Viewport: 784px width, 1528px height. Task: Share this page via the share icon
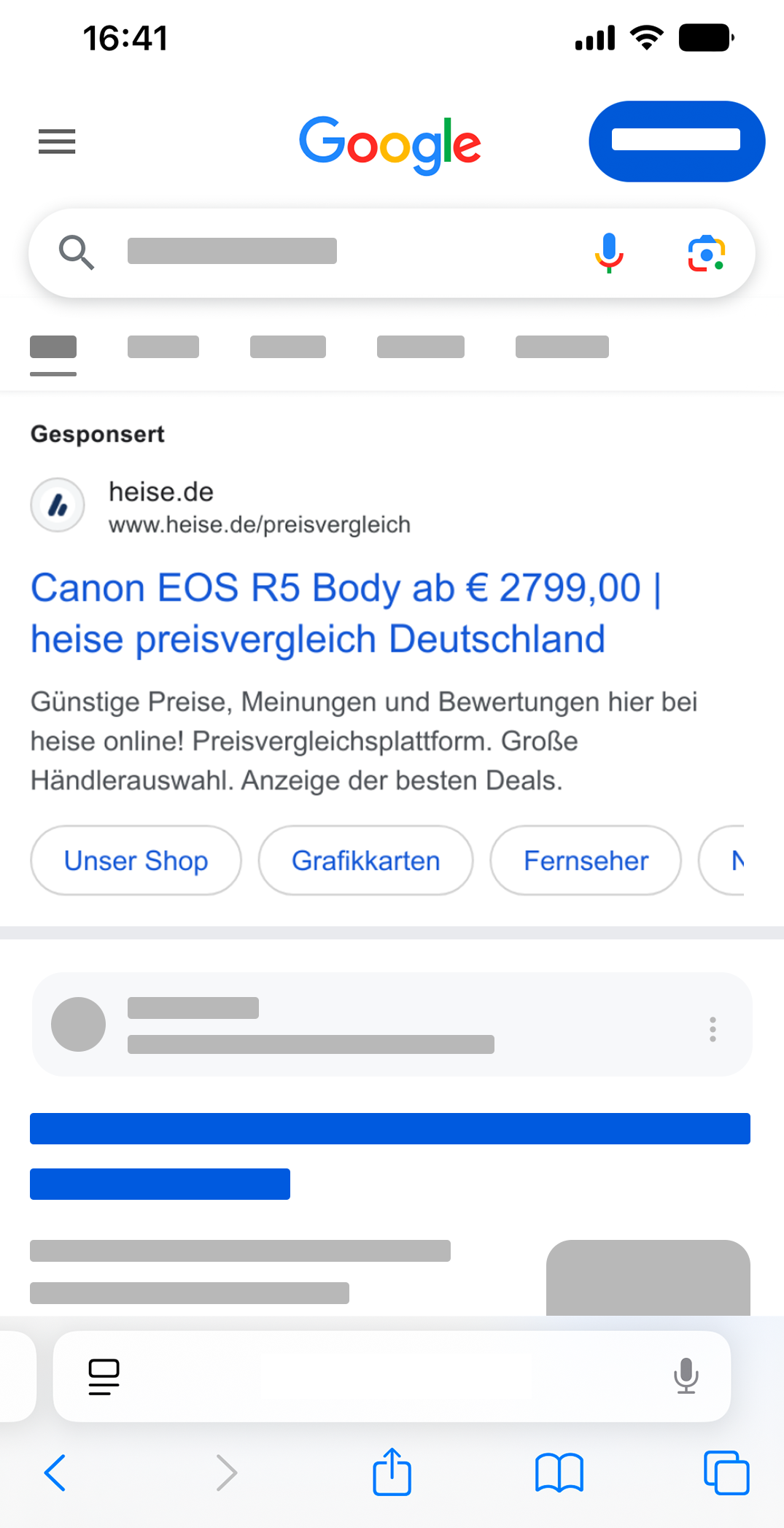coord(392,1472)
